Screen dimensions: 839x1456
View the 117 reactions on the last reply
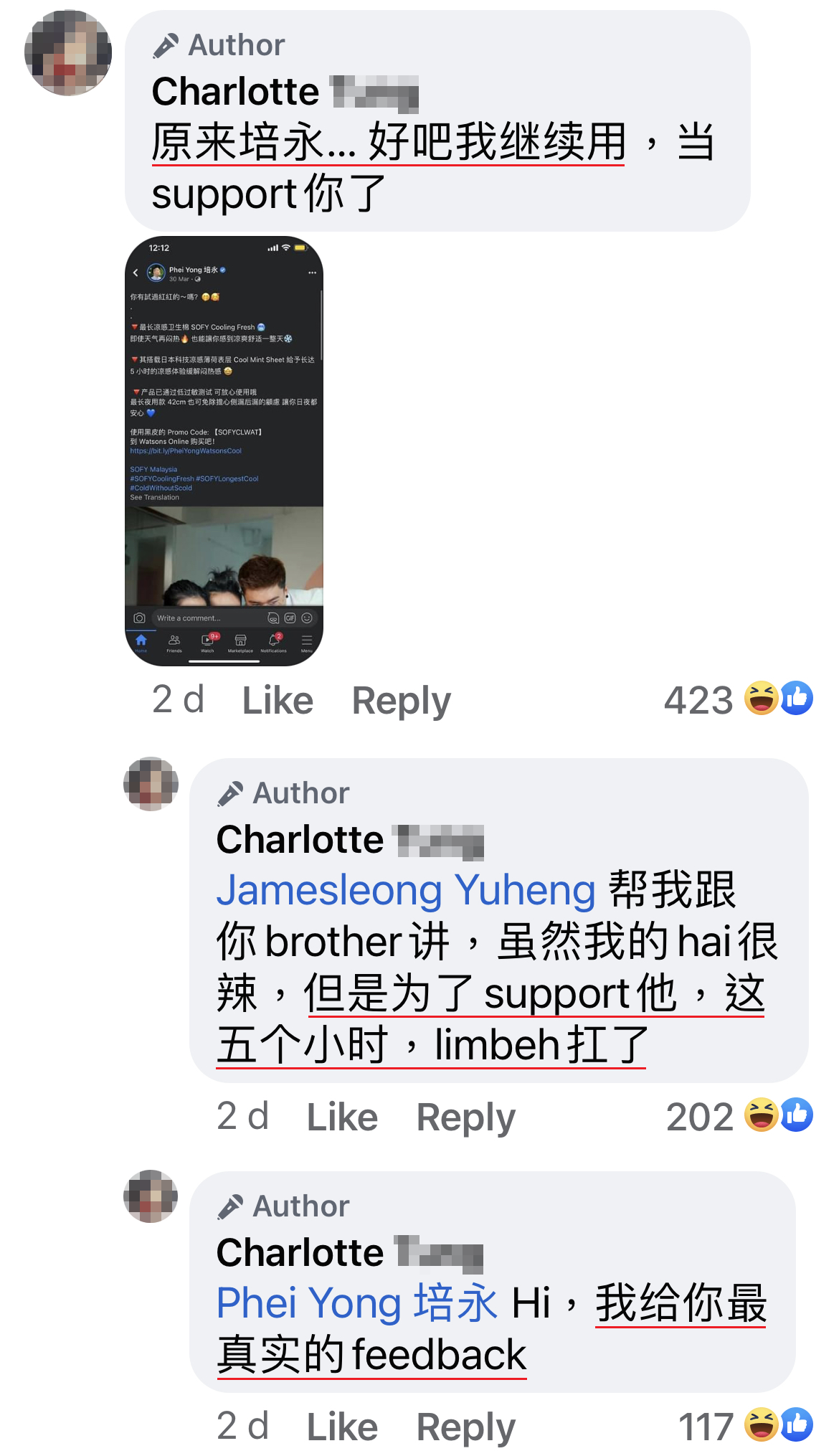coord(744,1426)
